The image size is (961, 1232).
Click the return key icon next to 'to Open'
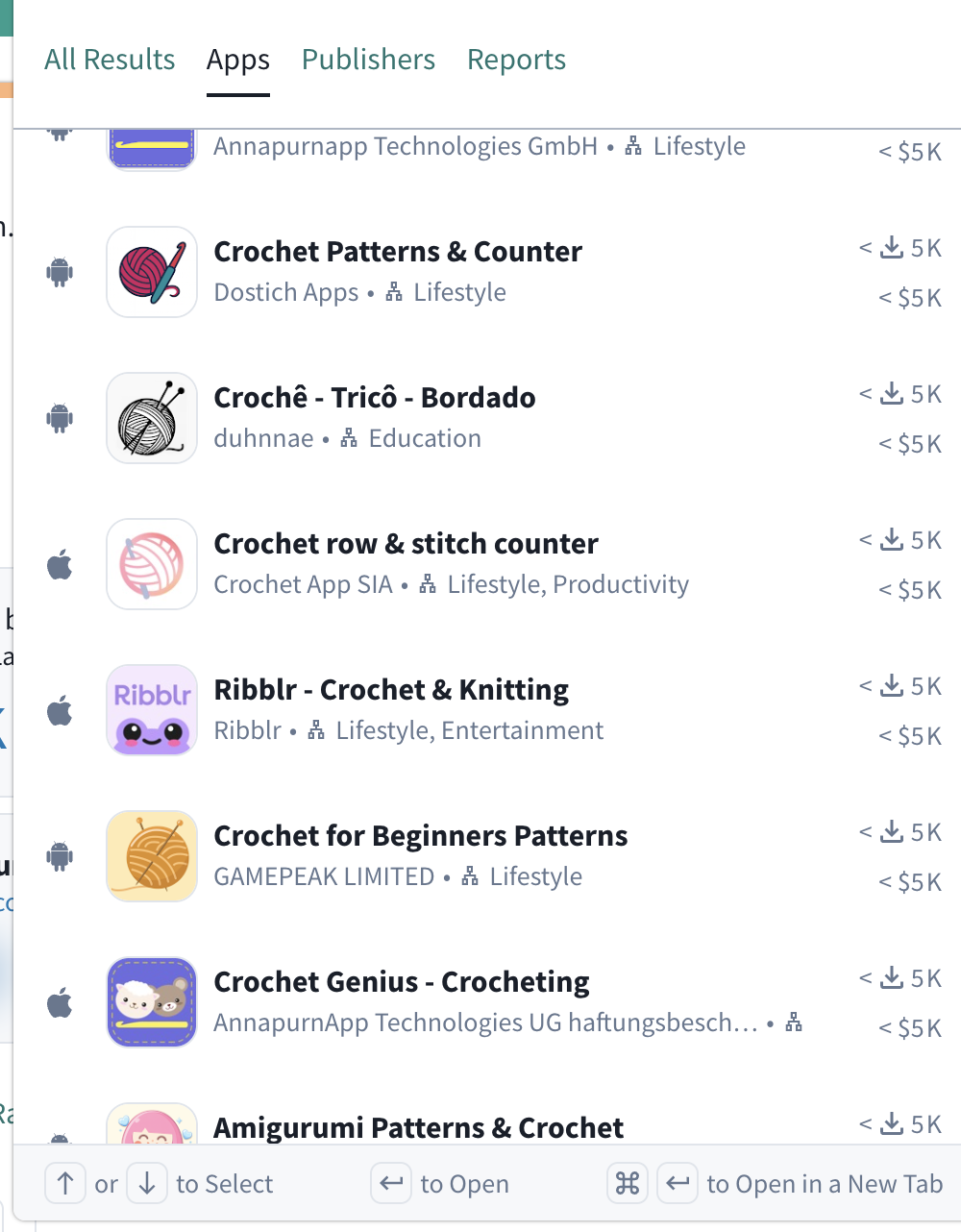pos(391,1183)
